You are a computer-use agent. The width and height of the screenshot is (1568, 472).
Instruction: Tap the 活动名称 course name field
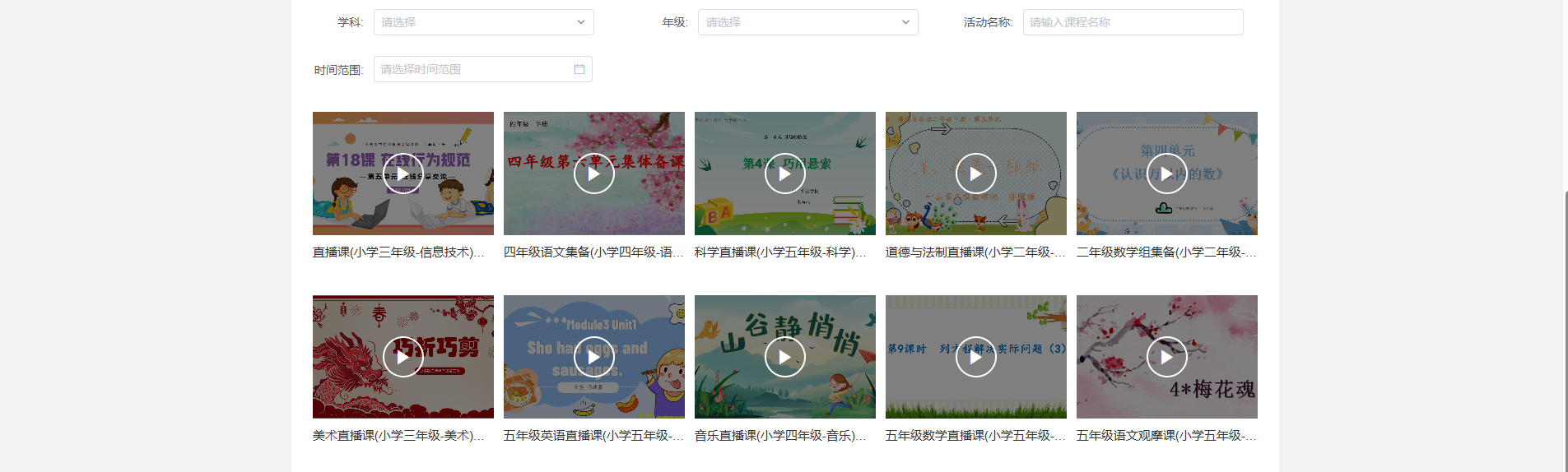(1132, 22)
